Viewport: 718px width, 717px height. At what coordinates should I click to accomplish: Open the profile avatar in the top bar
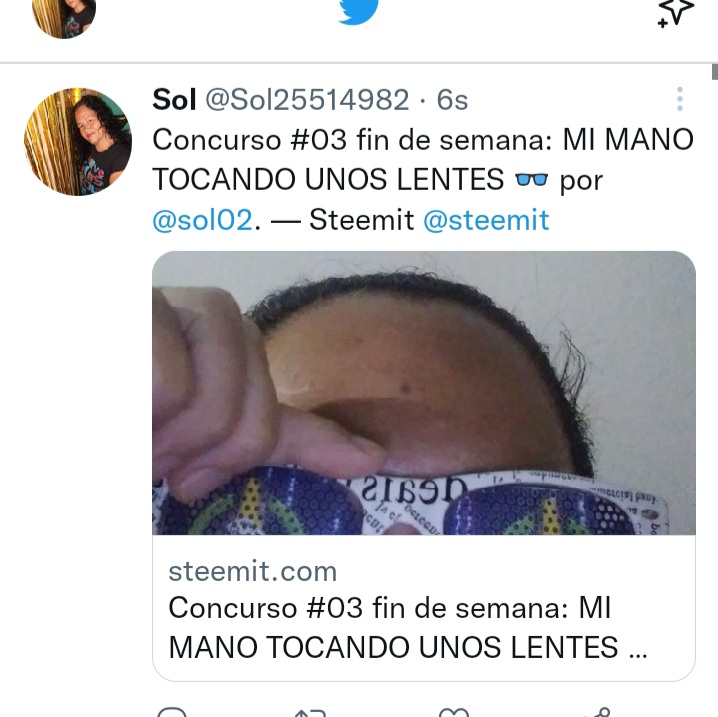coord(64,14)
